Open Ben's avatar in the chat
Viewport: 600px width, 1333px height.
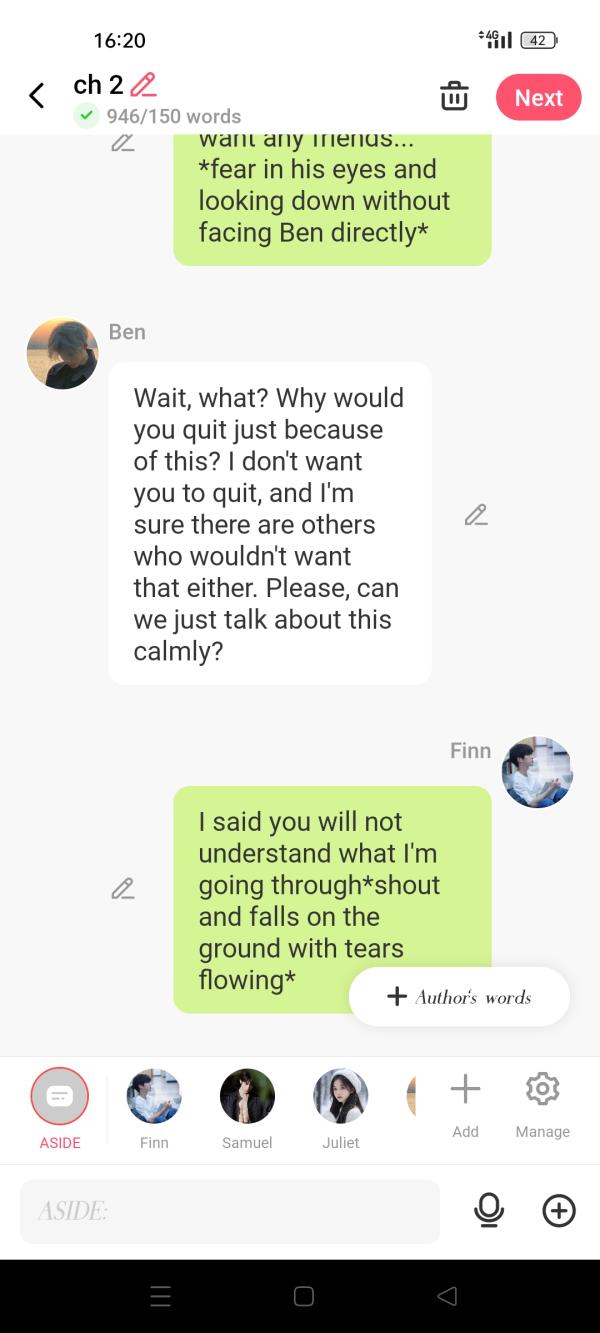coord(62,353)
